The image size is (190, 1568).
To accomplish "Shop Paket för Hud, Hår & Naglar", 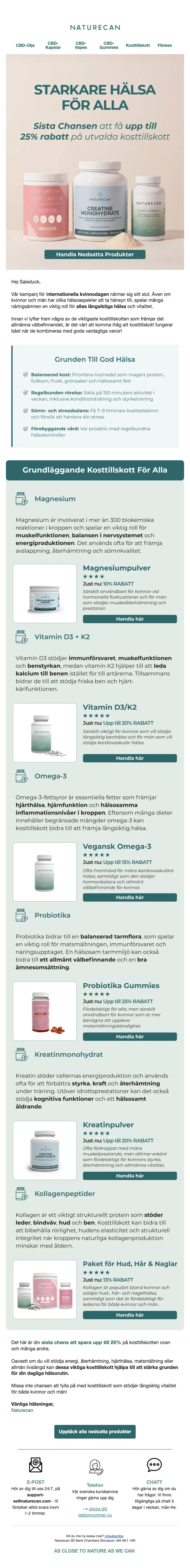I will [x=129, y=1315].
